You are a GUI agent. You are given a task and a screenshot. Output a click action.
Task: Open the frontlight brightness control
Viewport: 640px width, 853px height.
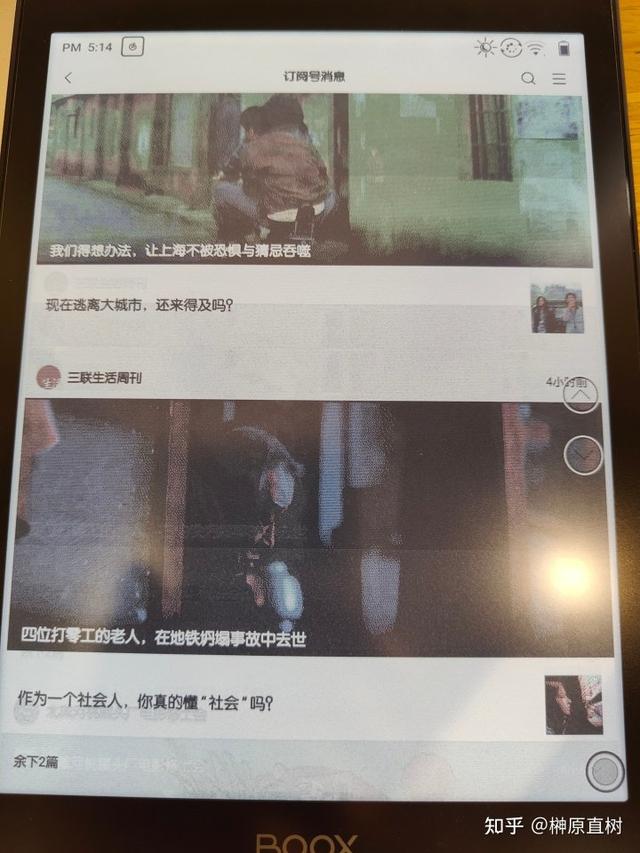click(x=485, y=47)
